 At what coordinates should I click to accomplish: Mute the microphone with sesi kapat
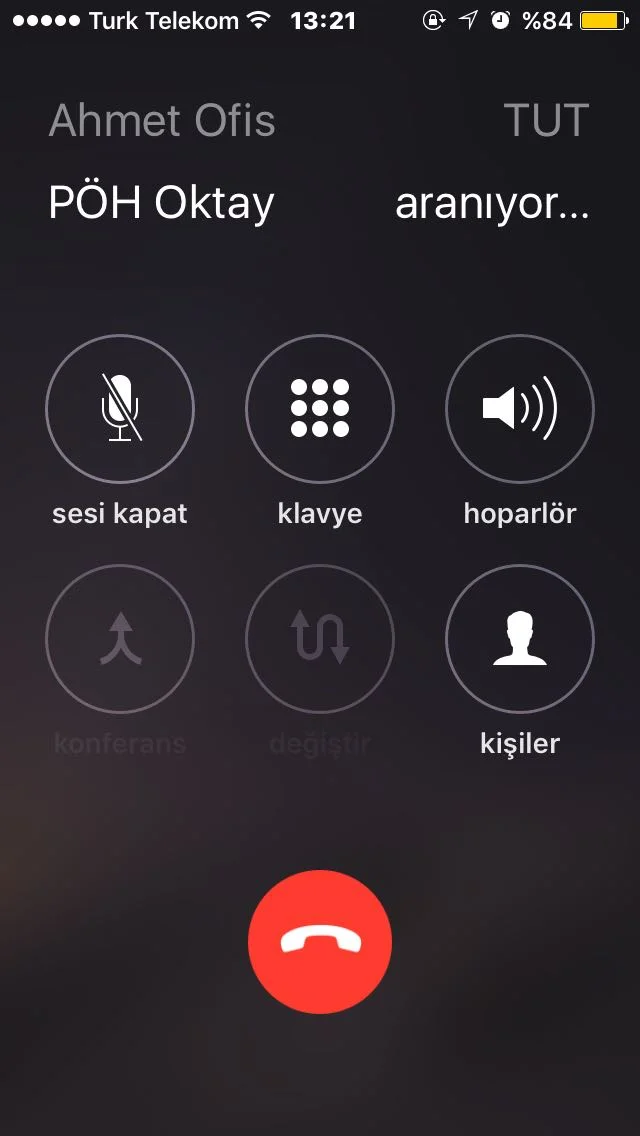(120, 409)
